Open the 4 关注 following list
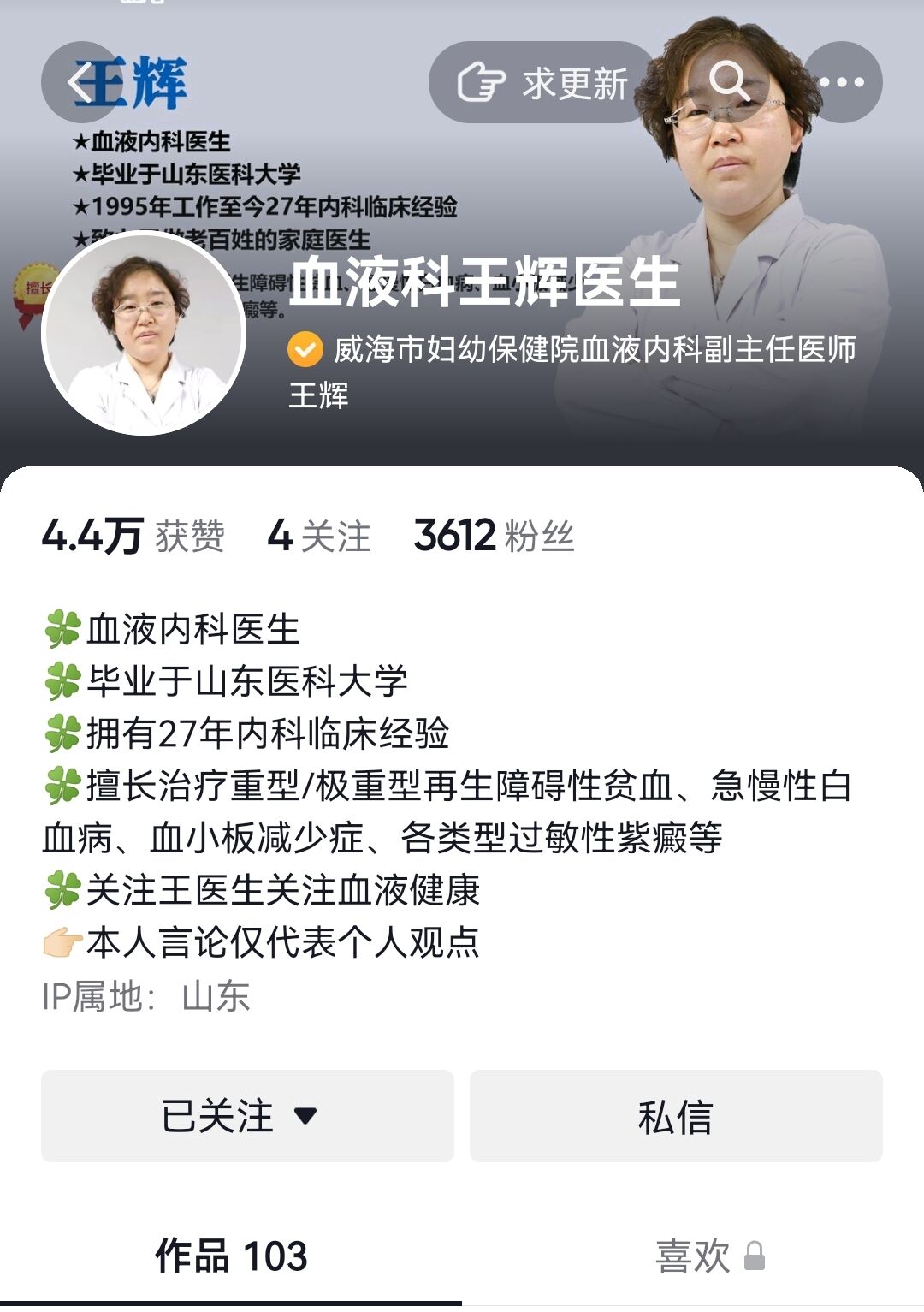Screen dimensions: 924x1312 point(319,537)
